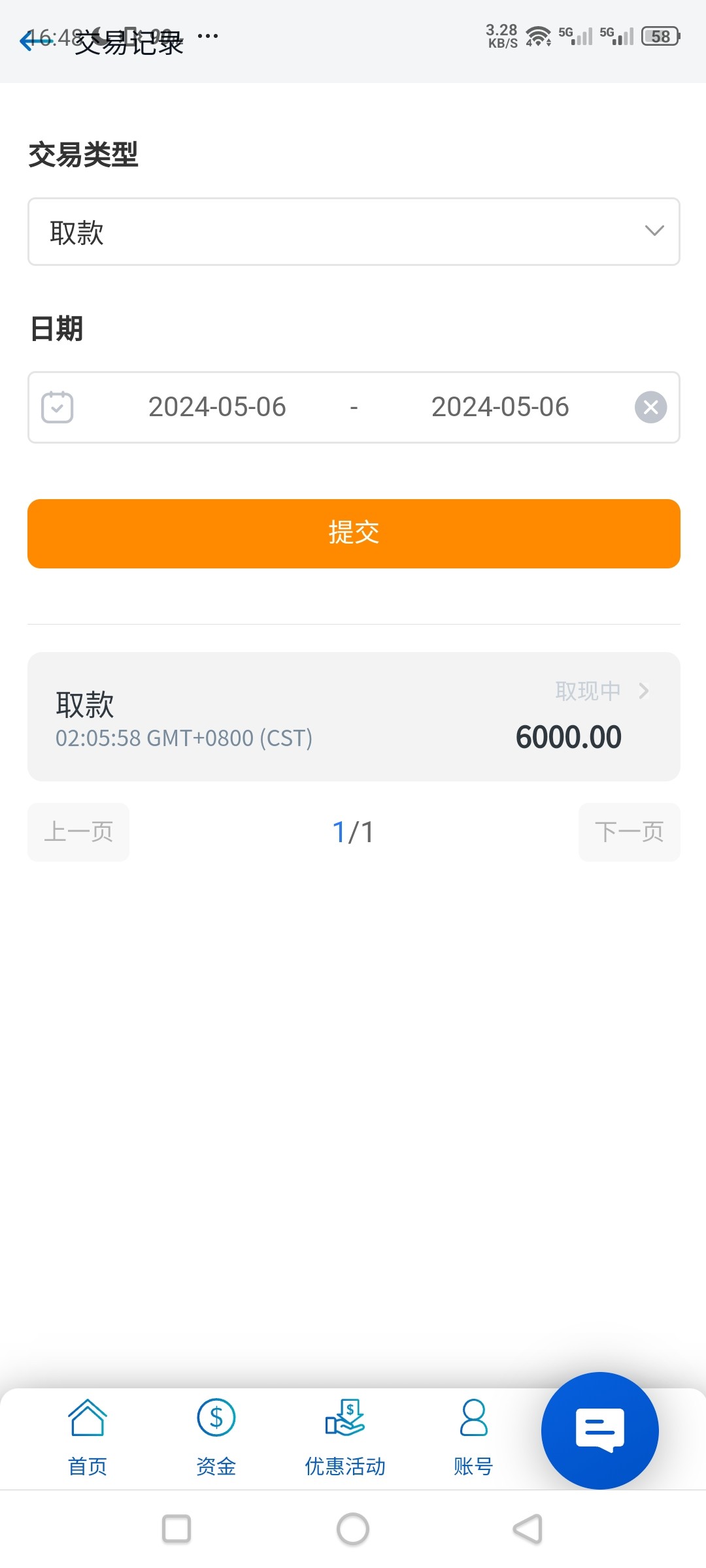
Task: Tap the system home button
Action: [x=353, y=1529]
